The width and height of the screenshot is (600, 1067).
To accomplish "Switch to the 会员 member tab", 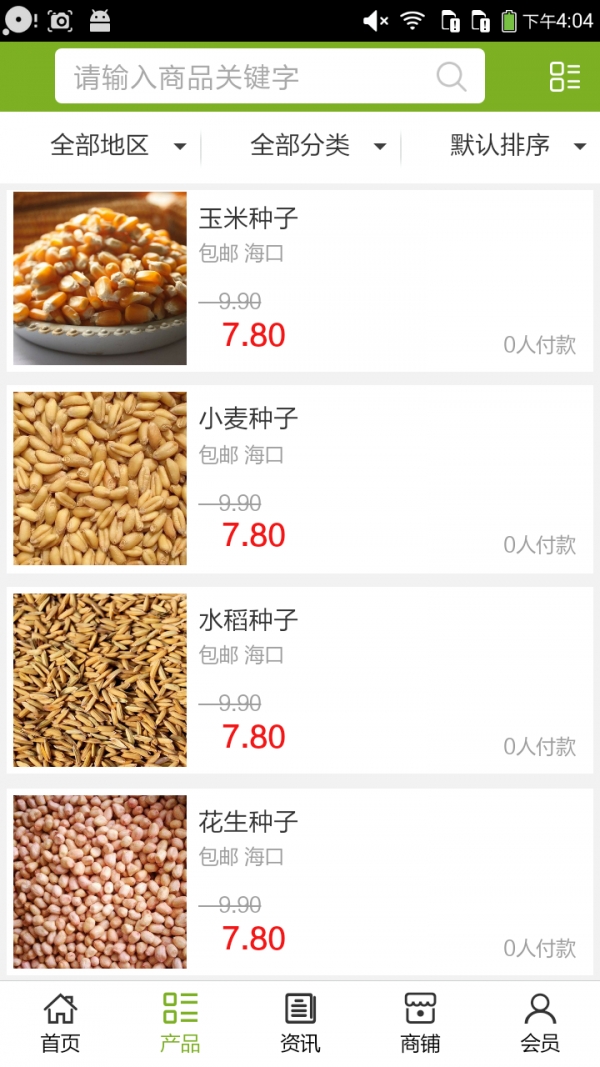I will 540,1023.
